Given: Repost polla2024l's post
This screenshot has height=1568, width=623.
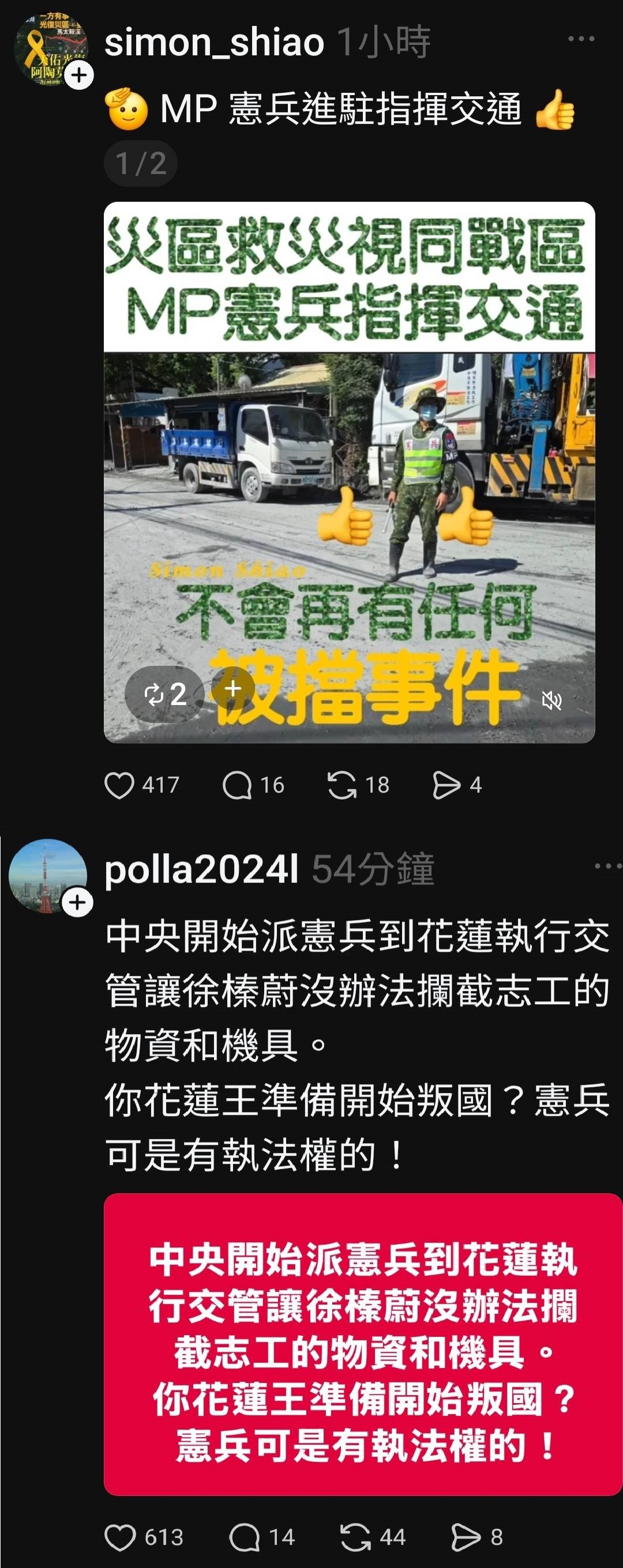Looking at the screenshot, I should (x=356, y=1537).
